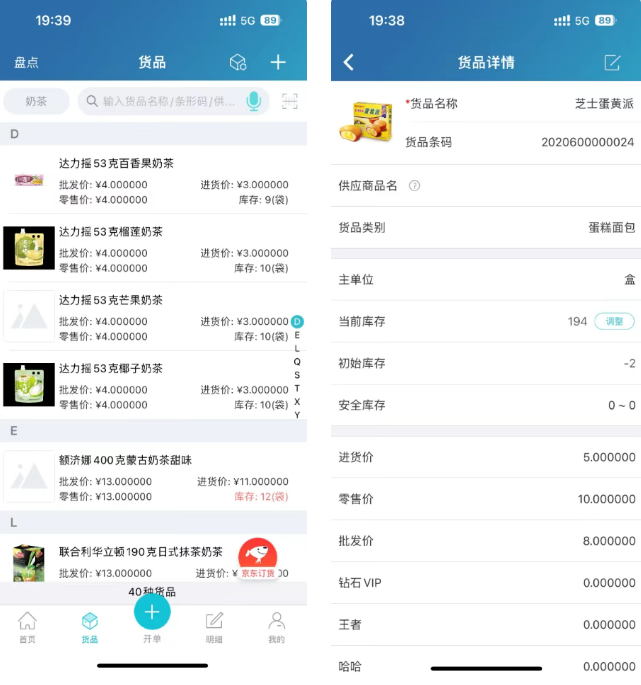Open the box icon in header

point(238,62)
